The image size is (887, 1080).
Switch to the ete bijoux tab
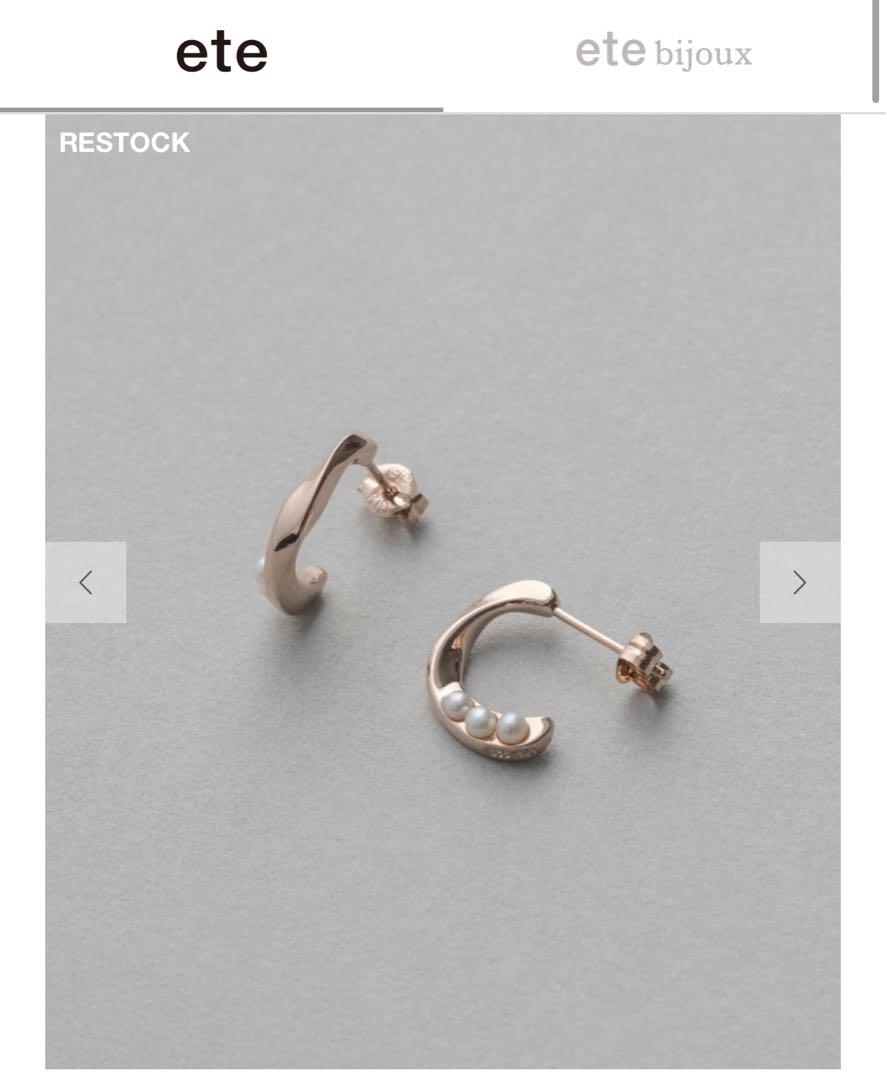(663, 52)
